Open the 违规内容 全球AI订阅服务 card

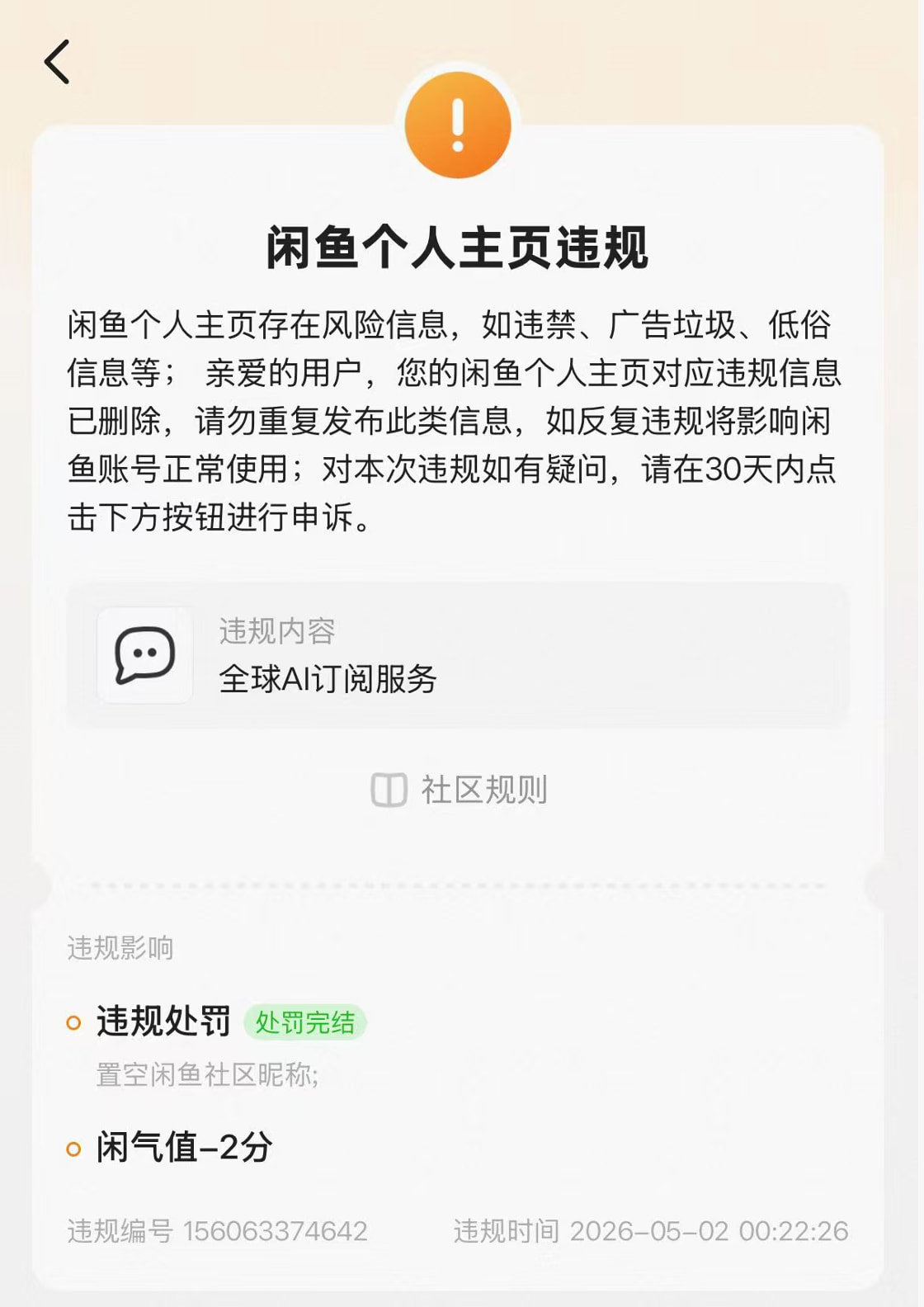pyautogui.click(x=458, y=655)
